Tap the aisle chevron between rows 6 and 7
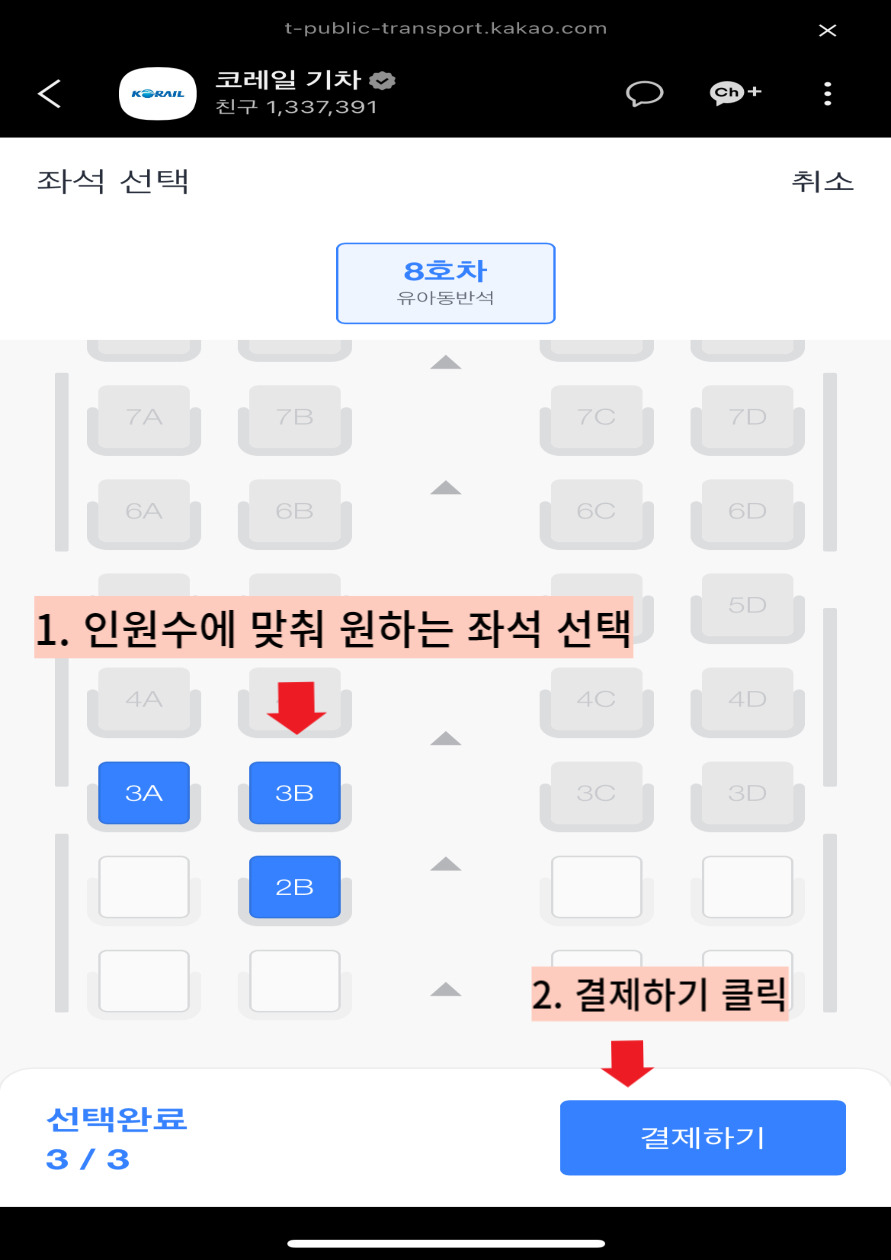 pos(447,488)
